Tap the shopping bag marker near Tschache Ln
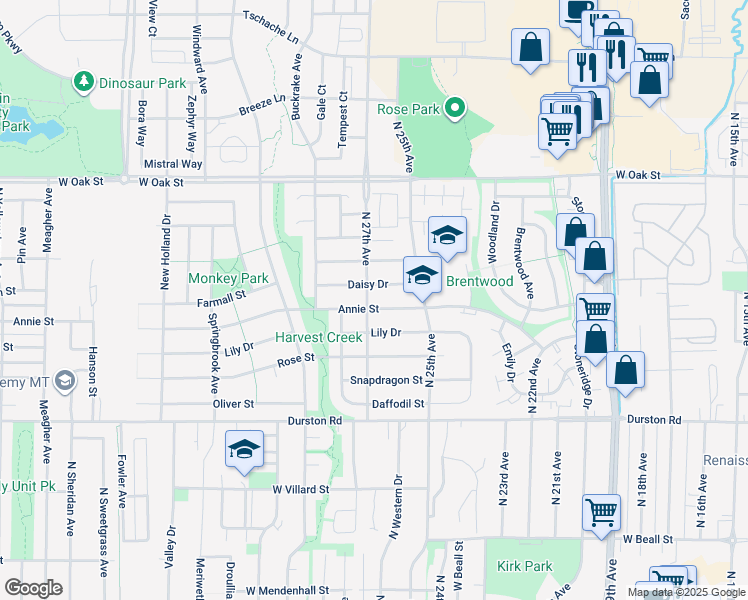 click(530, 47)
